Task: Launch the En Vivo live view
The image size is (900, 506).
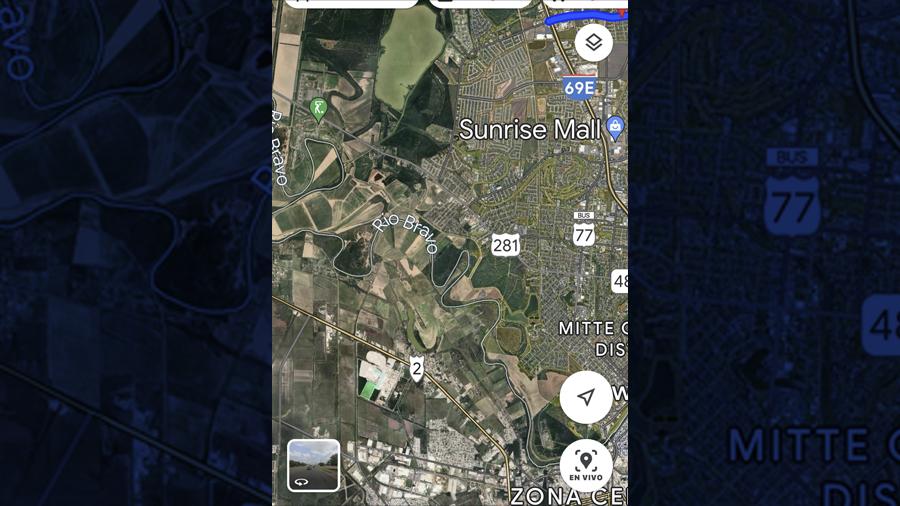Action: 586,465
